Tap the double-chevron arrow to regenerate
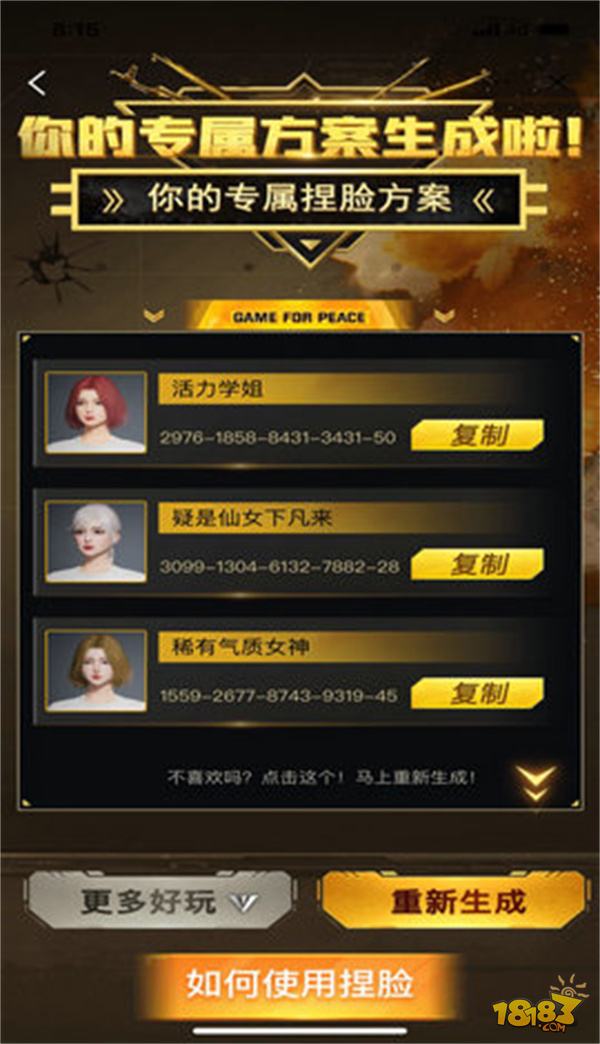The width and height of the screenshot is (600, 1044). point(538,782)
